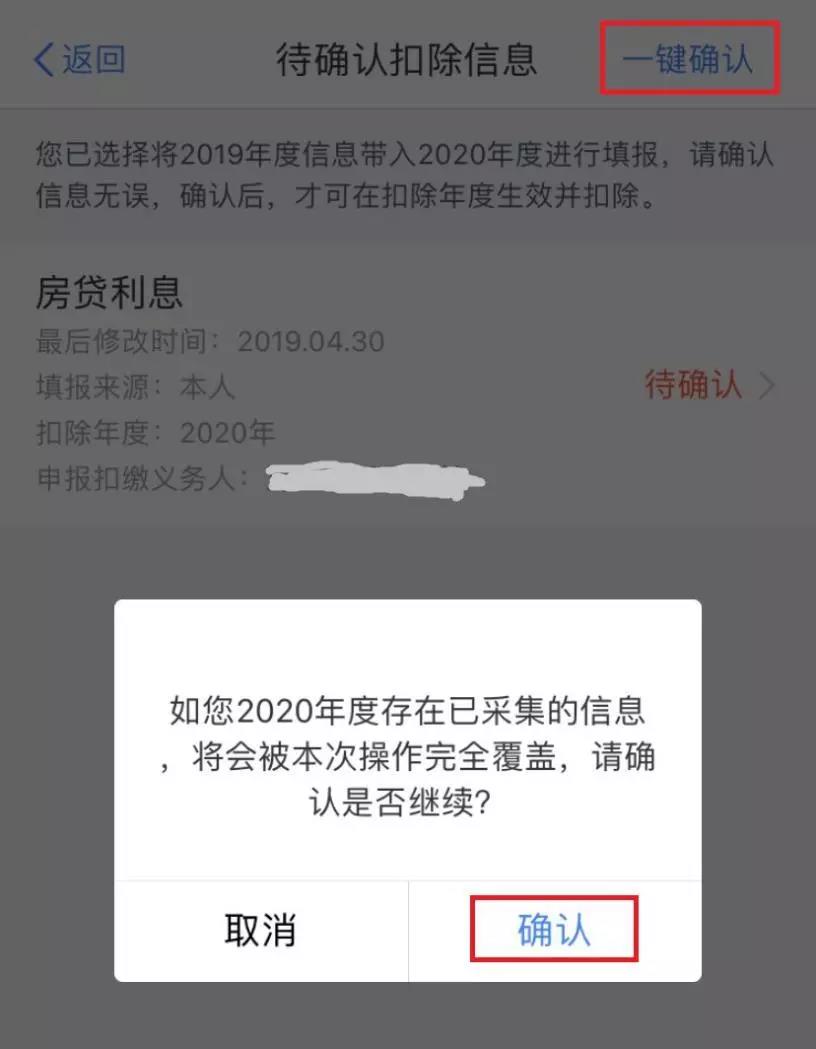Viewport: 816px width, 1049px height.
Task: Cancel the overwrite dialog with 取消
Action: [261, 930]
